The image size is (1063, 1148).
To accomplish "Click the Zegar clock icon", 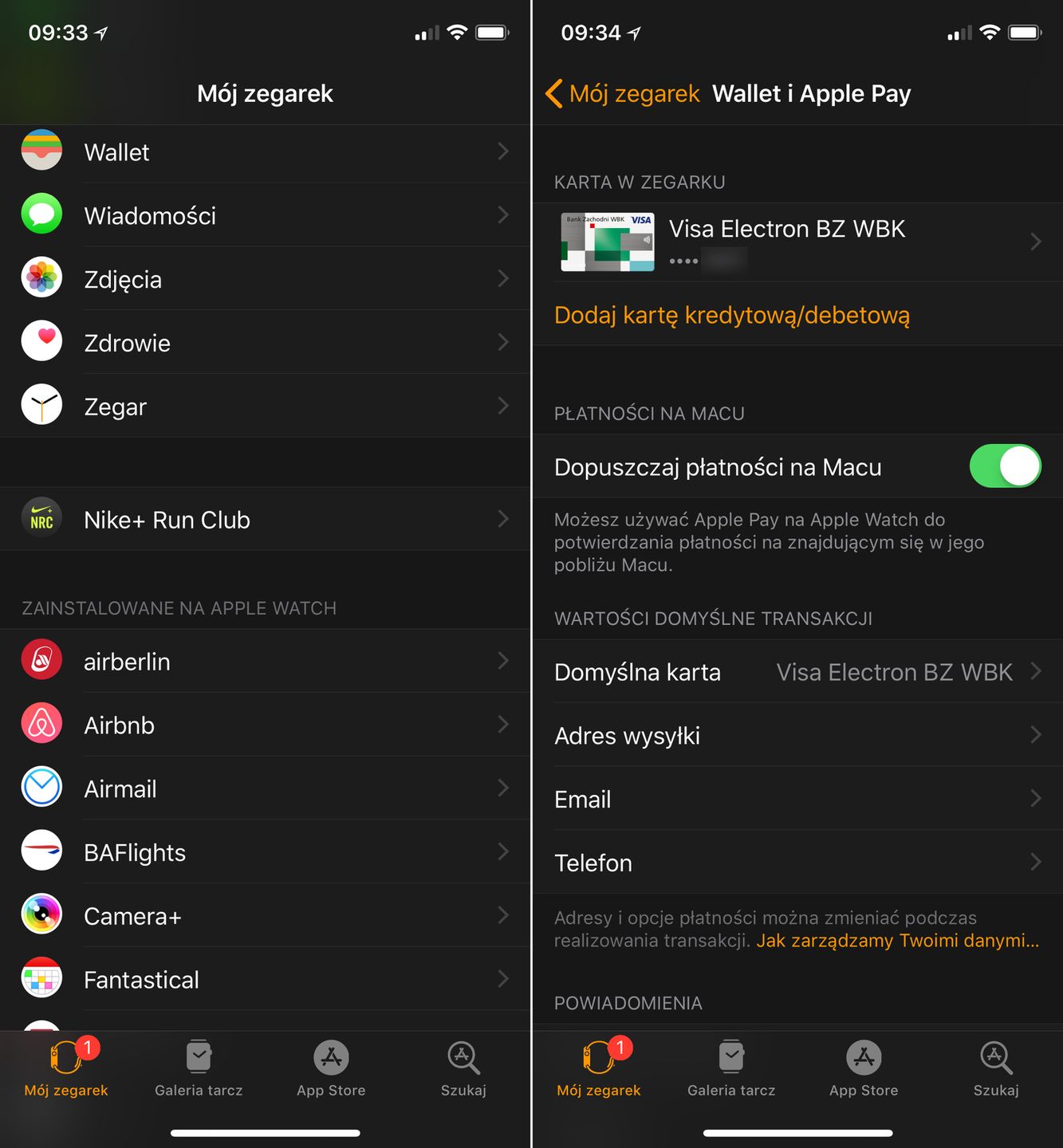I will (41, 405).
